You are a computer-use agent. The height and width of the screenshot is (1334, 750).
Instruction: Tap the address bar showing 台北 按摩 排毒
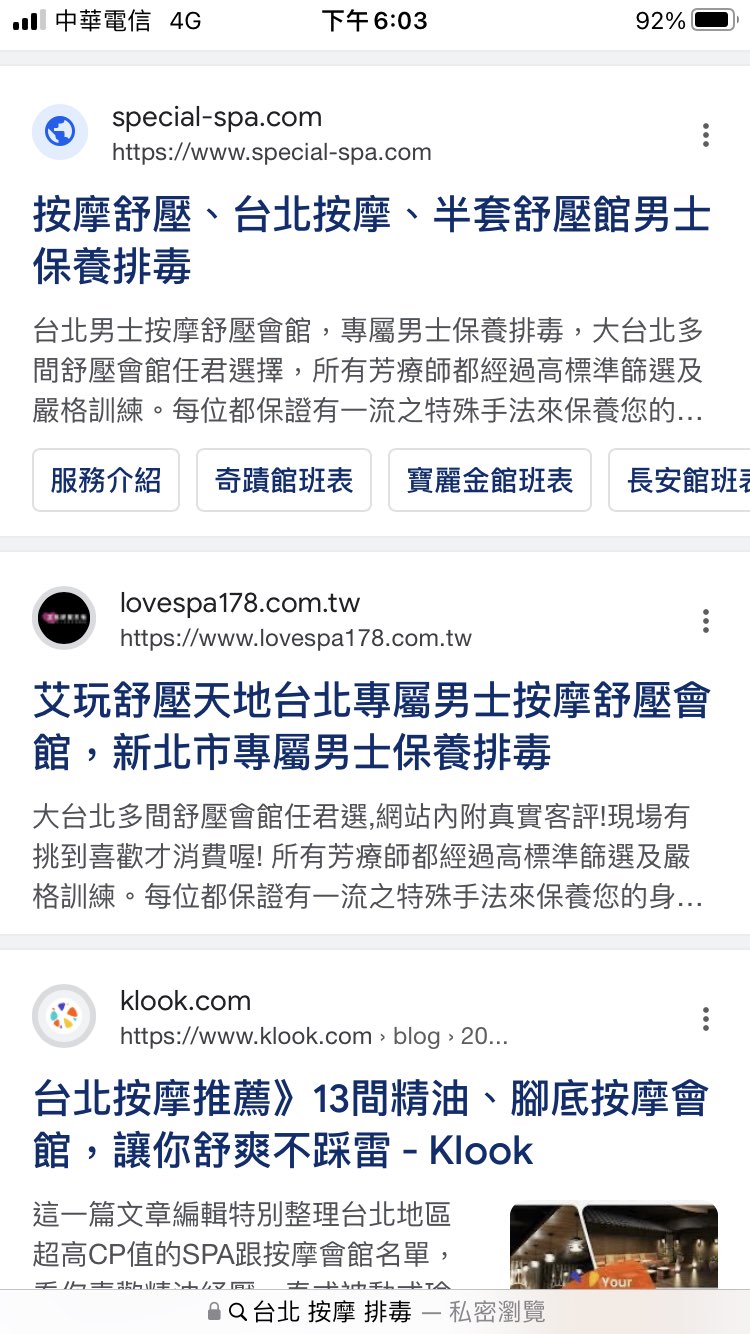point(375,1311)
